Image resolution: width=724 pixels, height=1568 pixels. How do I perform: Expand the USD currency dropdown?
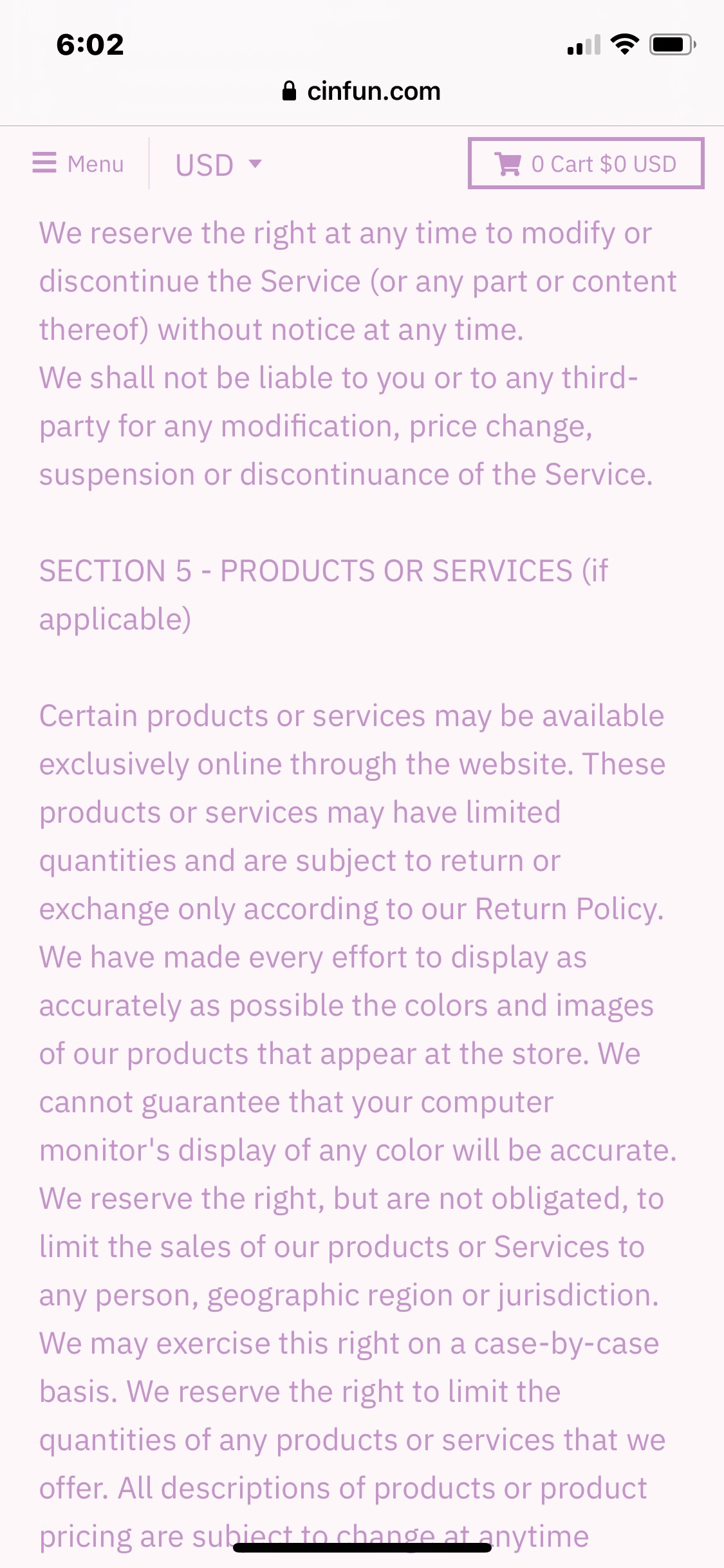tap(218, 165)
